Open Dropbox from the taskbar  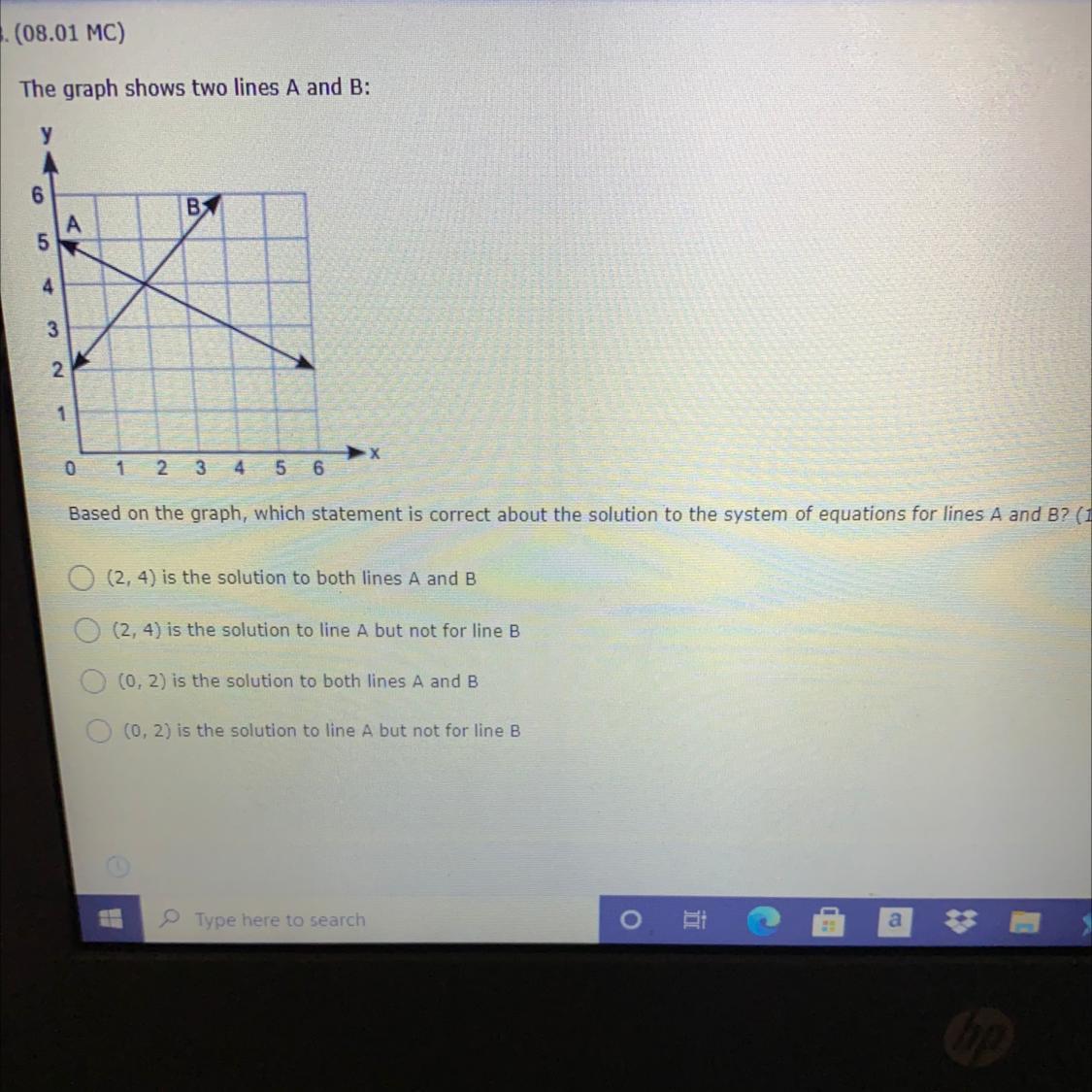(960, 921)
